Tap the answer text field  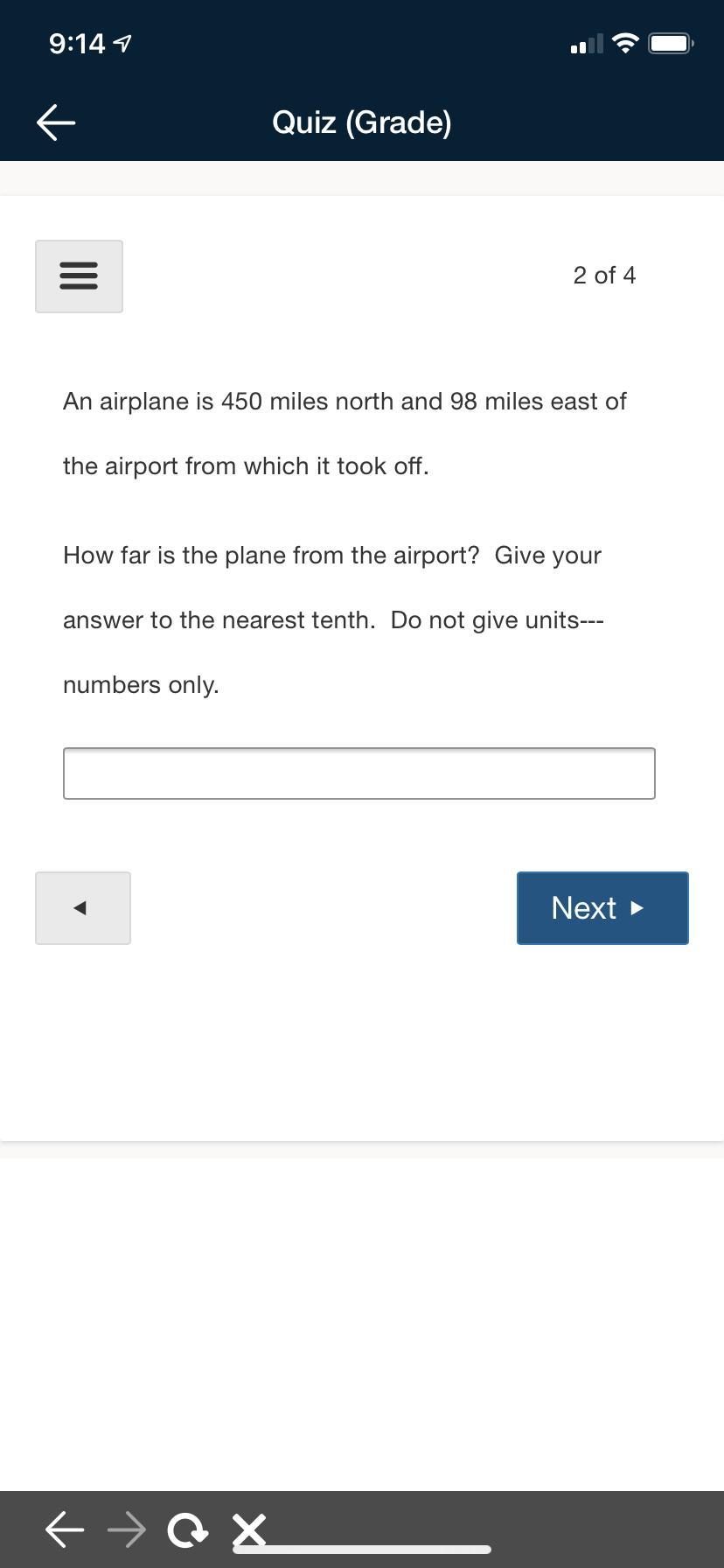[x=359, y=773]
